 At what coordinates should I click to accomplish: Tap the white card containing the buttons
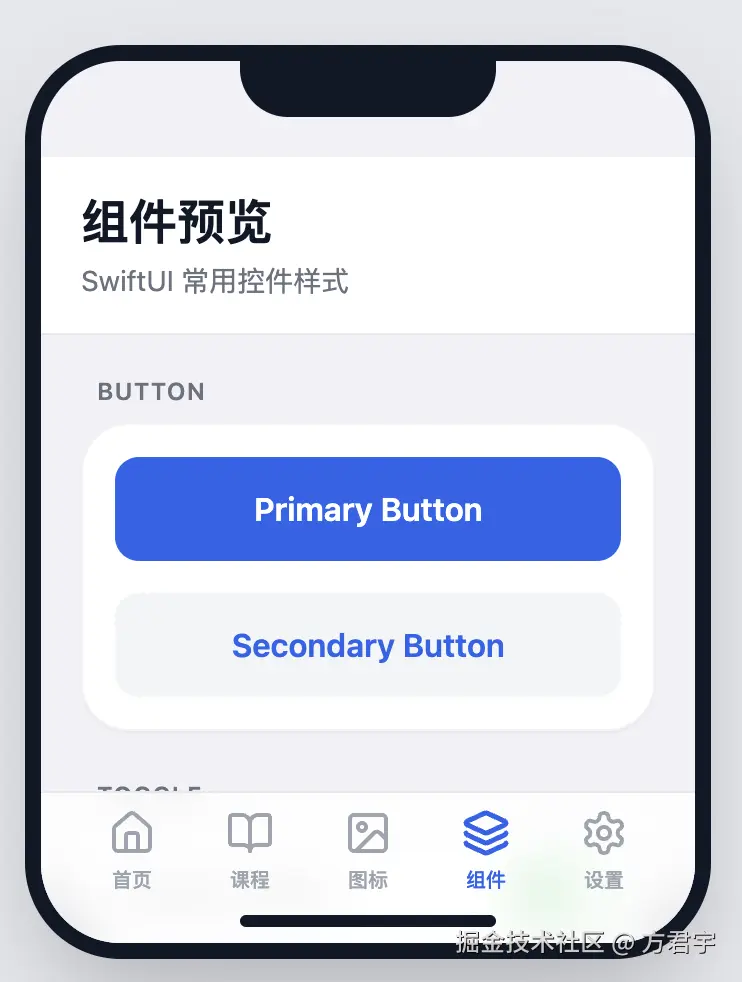(368, 577)
